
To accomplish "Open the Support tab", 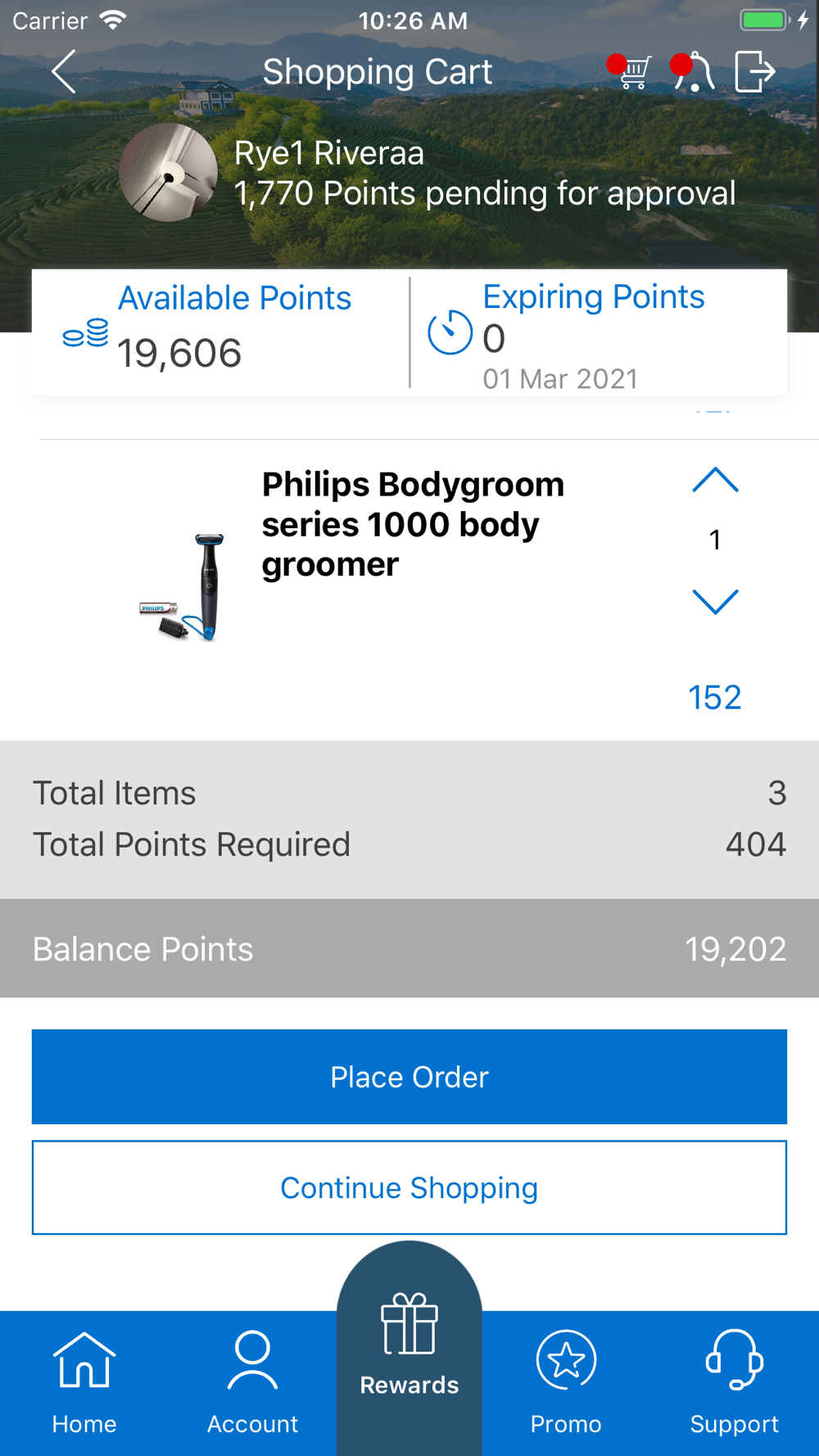I will (734, 1383).
